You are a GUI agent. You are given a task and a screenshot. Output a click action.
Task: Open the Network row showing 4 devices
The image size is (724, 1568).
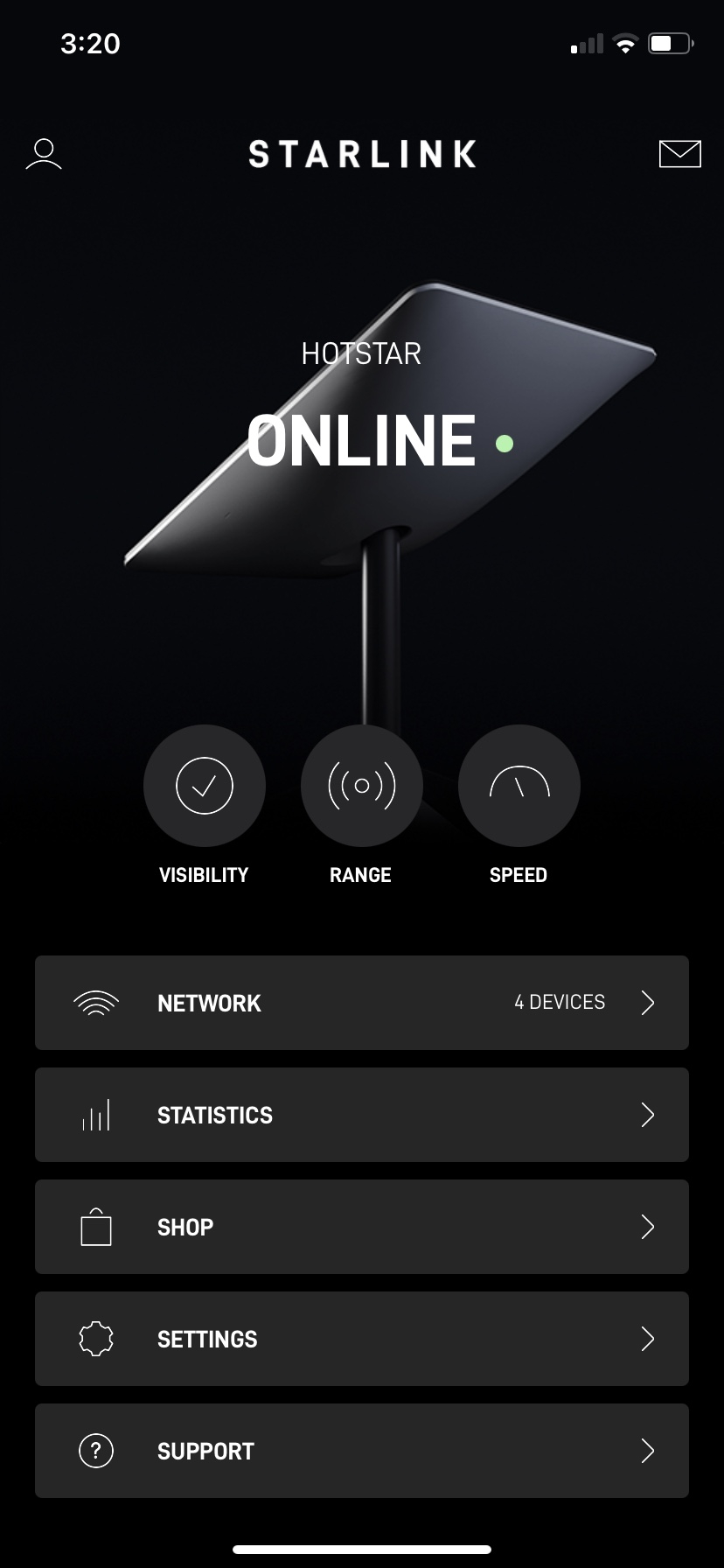[362, 1003]
